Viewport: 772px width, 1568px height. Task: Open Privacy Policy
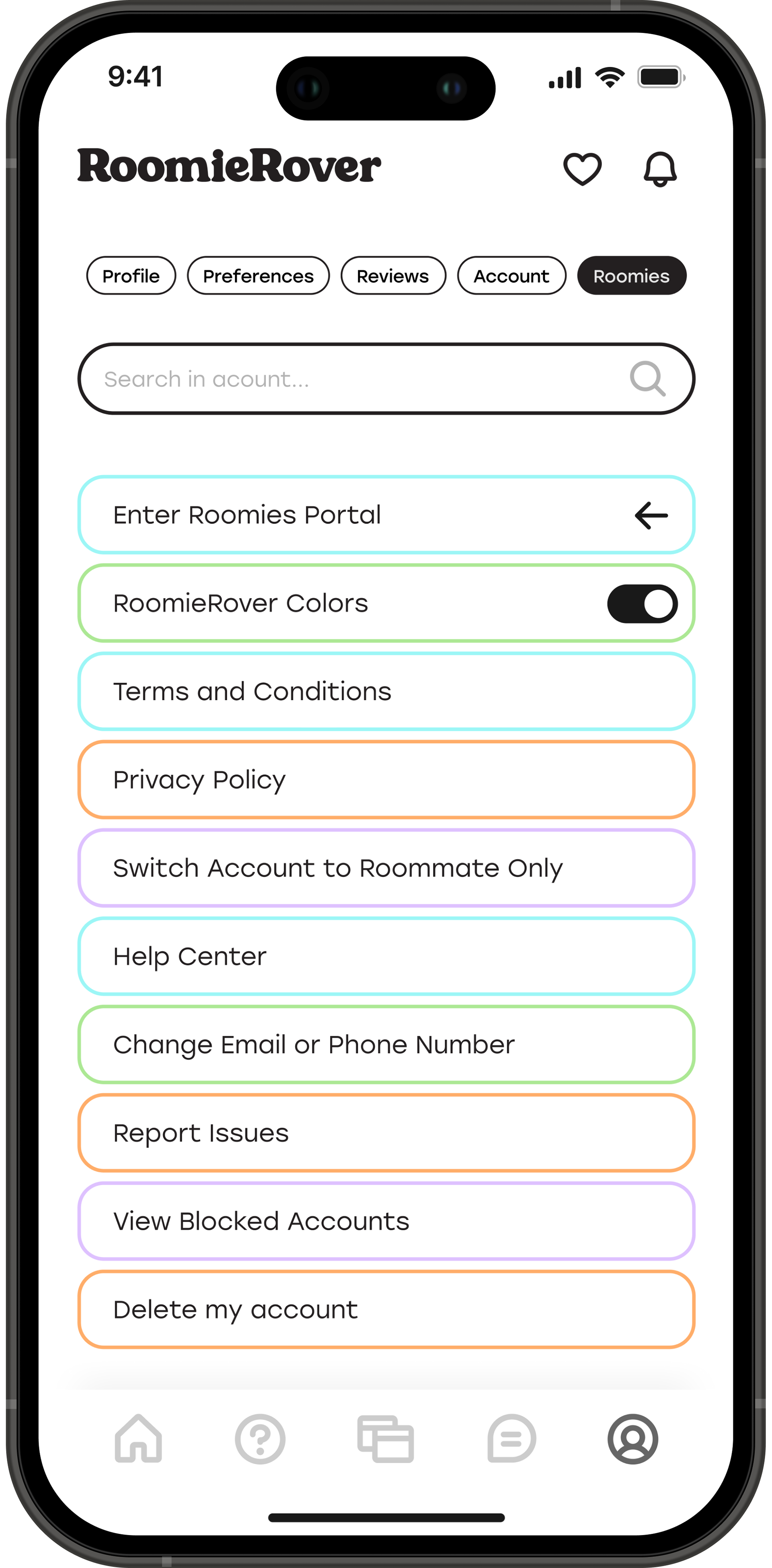(386, 780)
